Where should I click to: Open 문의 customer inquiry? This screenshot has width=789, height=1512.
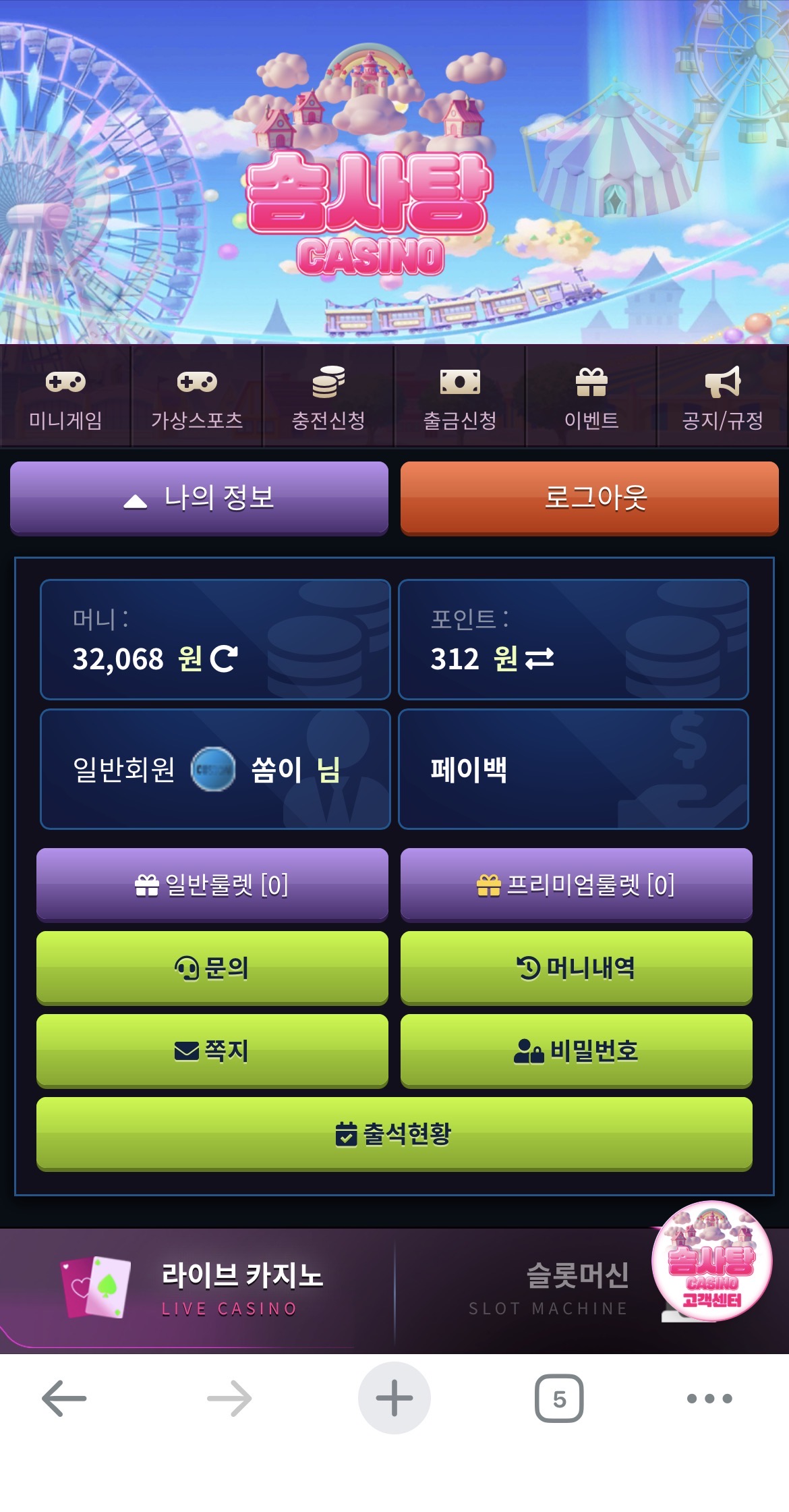coord(212,968)
